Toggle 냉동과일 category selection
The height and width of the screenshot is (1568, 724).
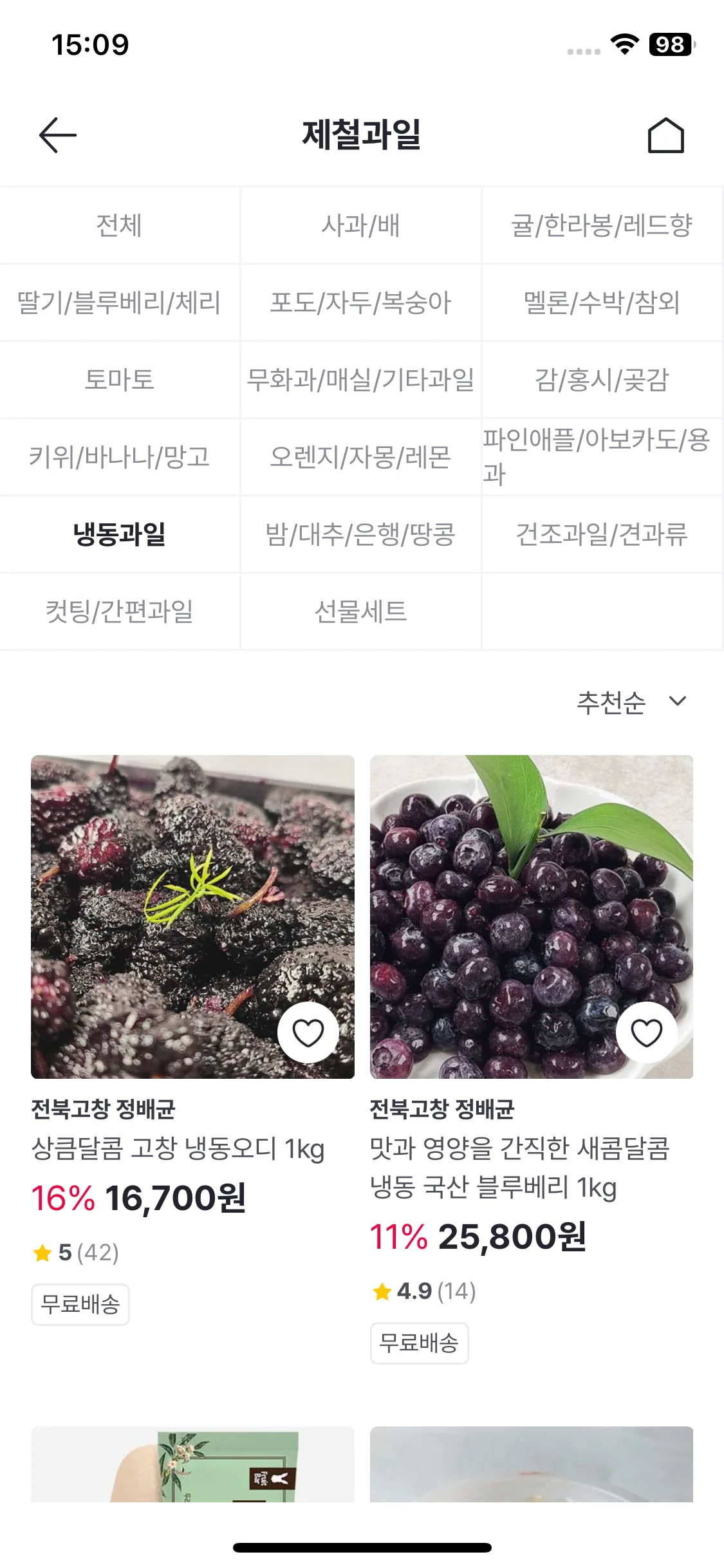coord(120,534)
